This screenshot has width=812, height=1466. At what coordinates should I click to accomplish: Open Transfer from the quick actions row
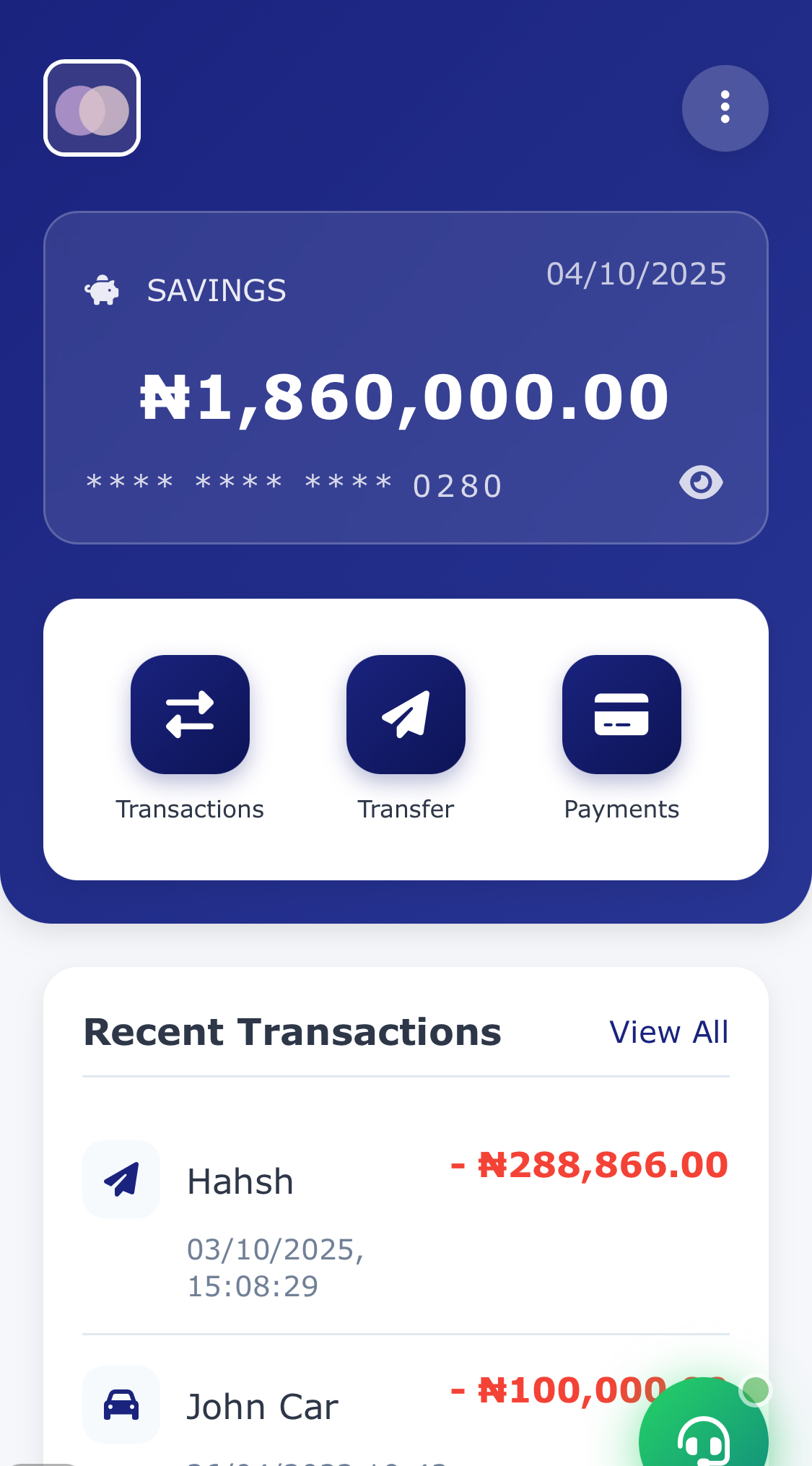pyautogui.click(x=406, y=715)
